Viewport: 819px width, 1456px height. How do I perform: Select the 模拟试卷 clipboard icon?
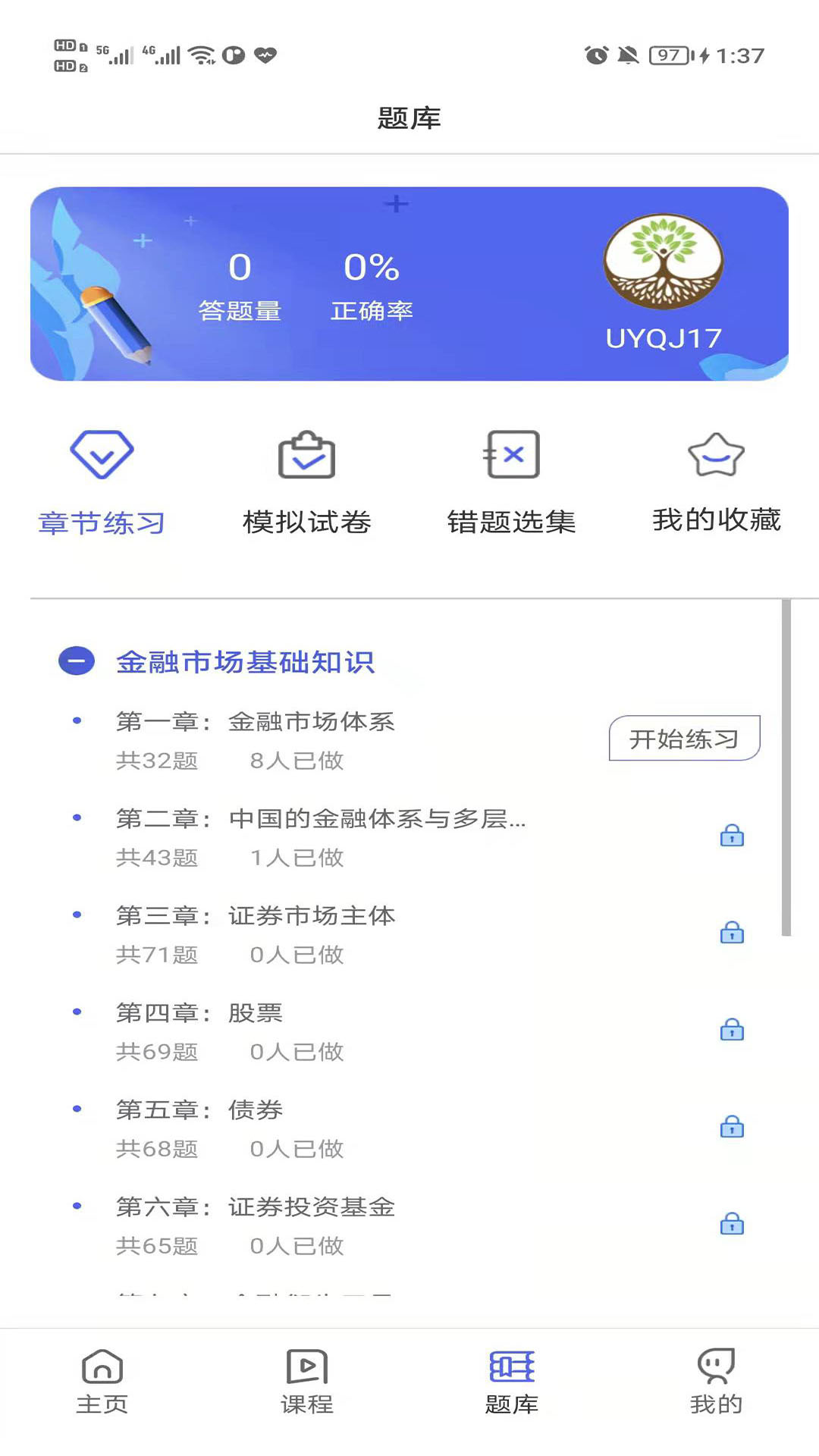[x=306, y=455]
